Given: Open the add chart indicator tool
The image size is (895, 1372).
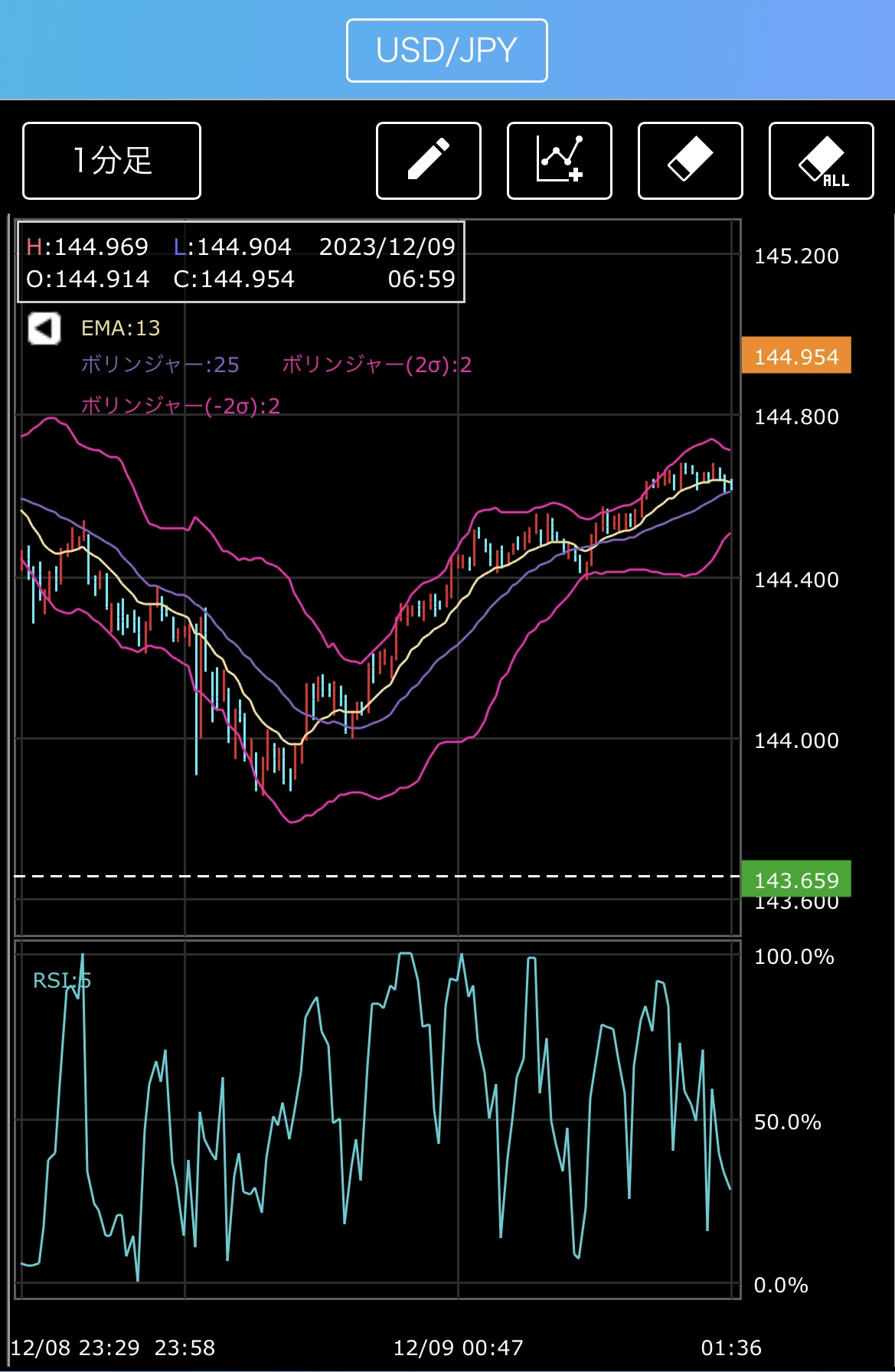Looking at the screenshot, I should [560, 161].
